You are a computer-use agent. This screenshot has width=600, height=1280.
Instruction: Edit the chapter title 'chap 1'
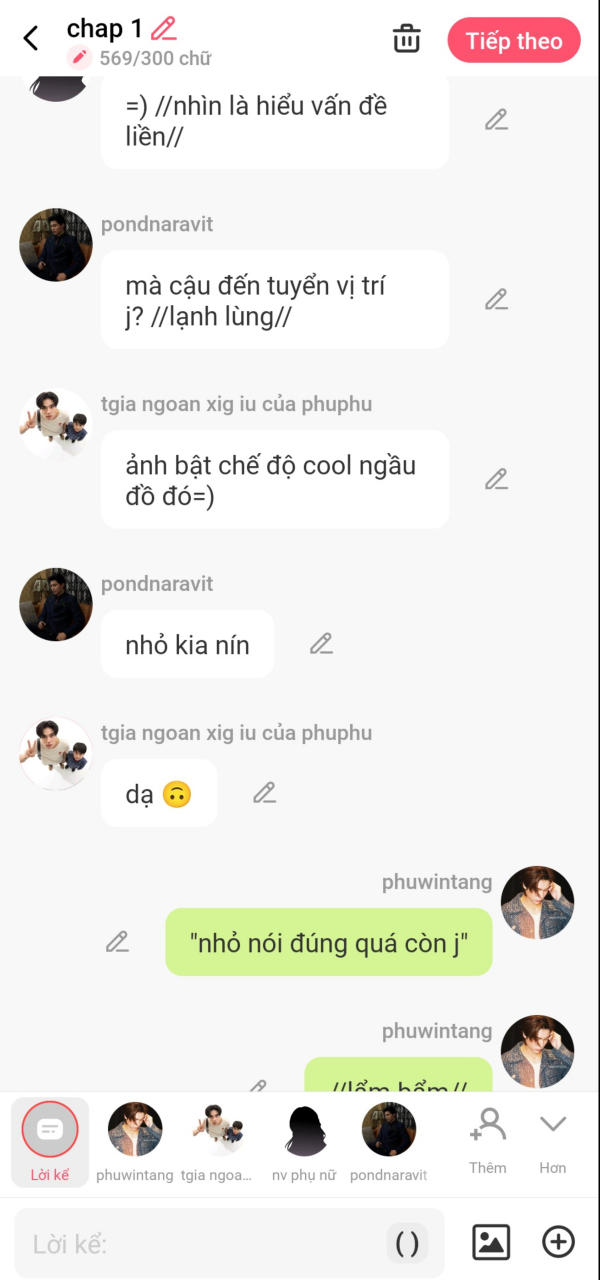coord(163,28)
